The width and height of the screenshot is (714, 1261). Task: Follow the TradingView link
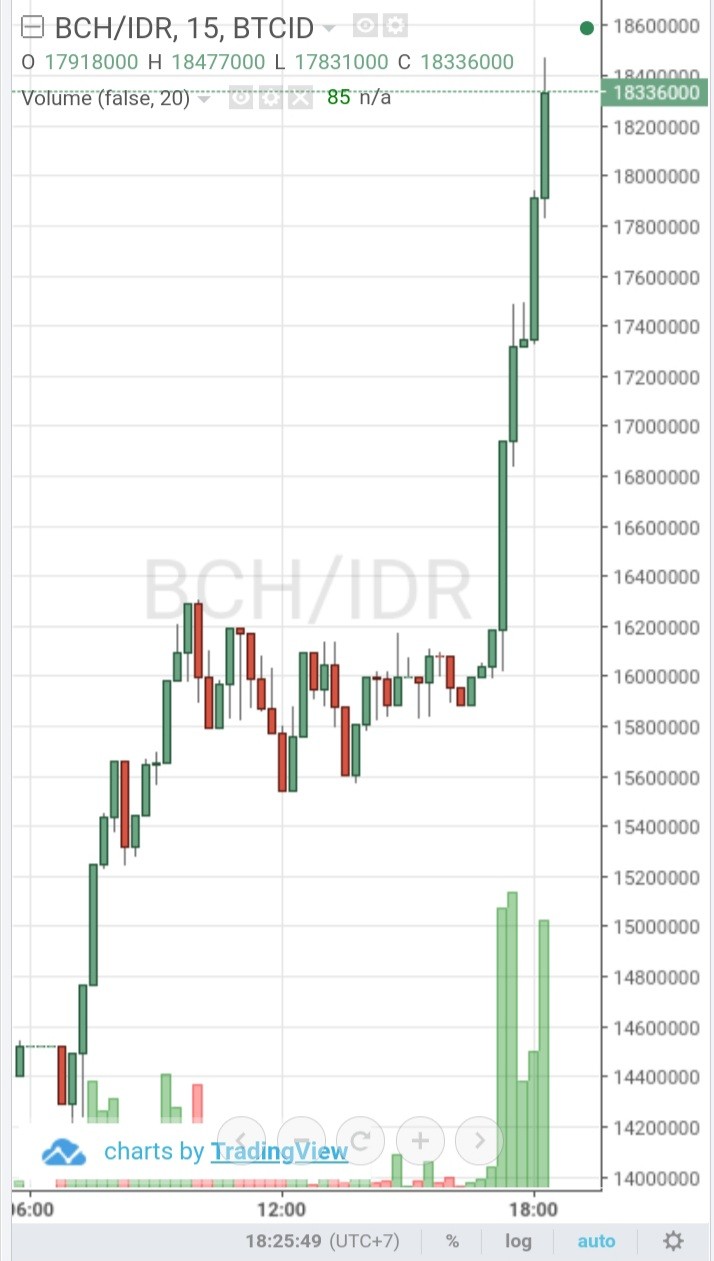coord(279,1151)
